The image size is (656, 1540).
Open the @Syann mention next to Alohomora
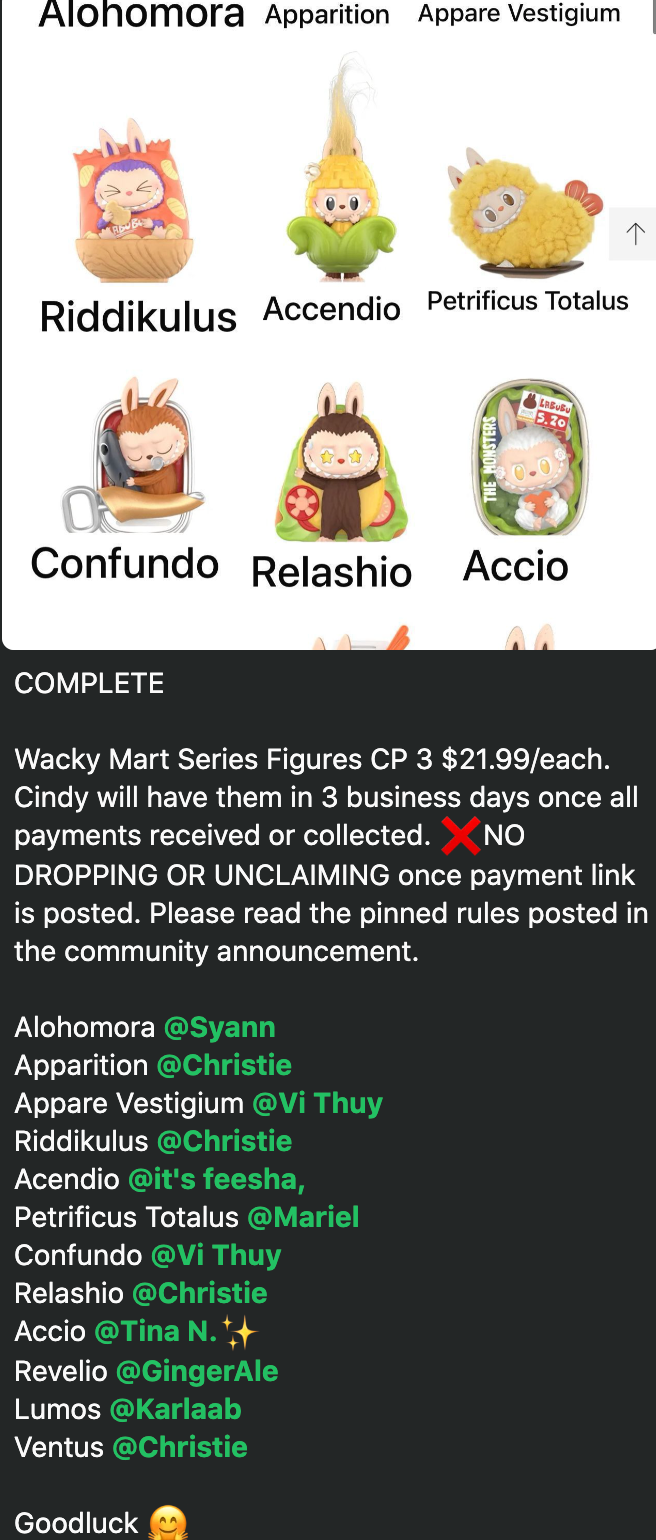pyautogui.click(x=219, y=1027)
